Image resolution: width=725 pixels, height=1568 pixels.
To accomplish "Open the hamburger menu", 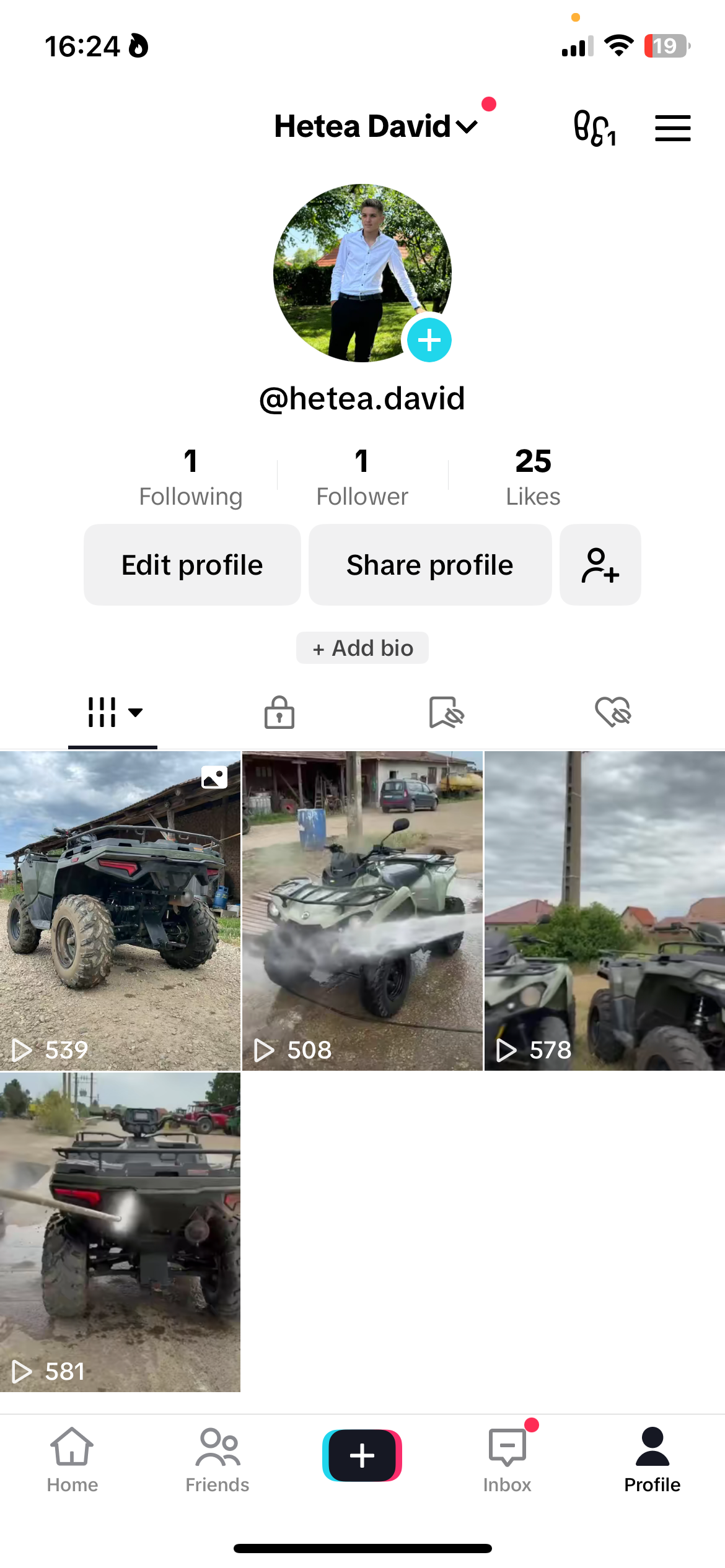I will pos(672,128).
